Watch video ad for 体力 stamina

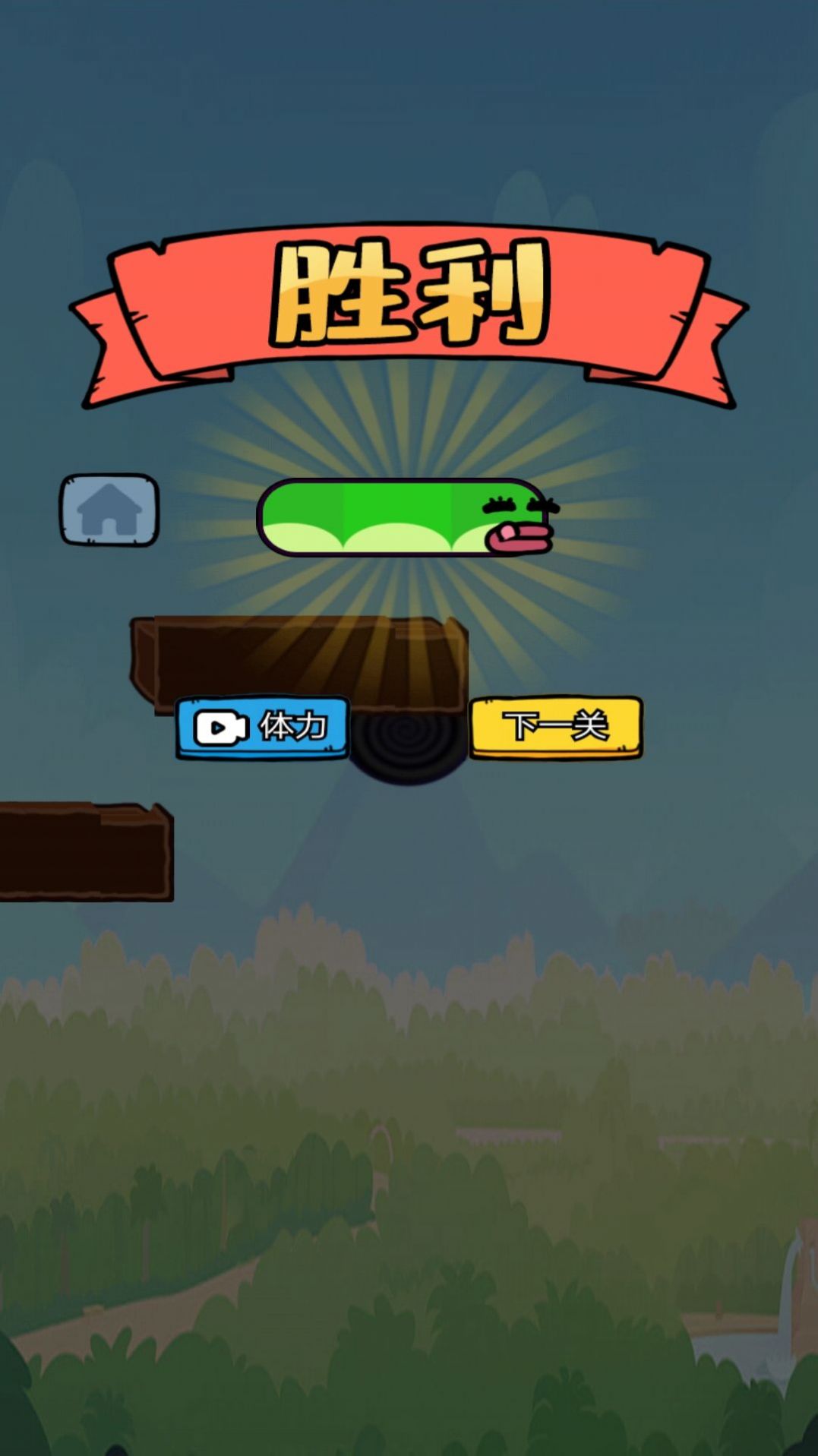(x=262, y=728)
